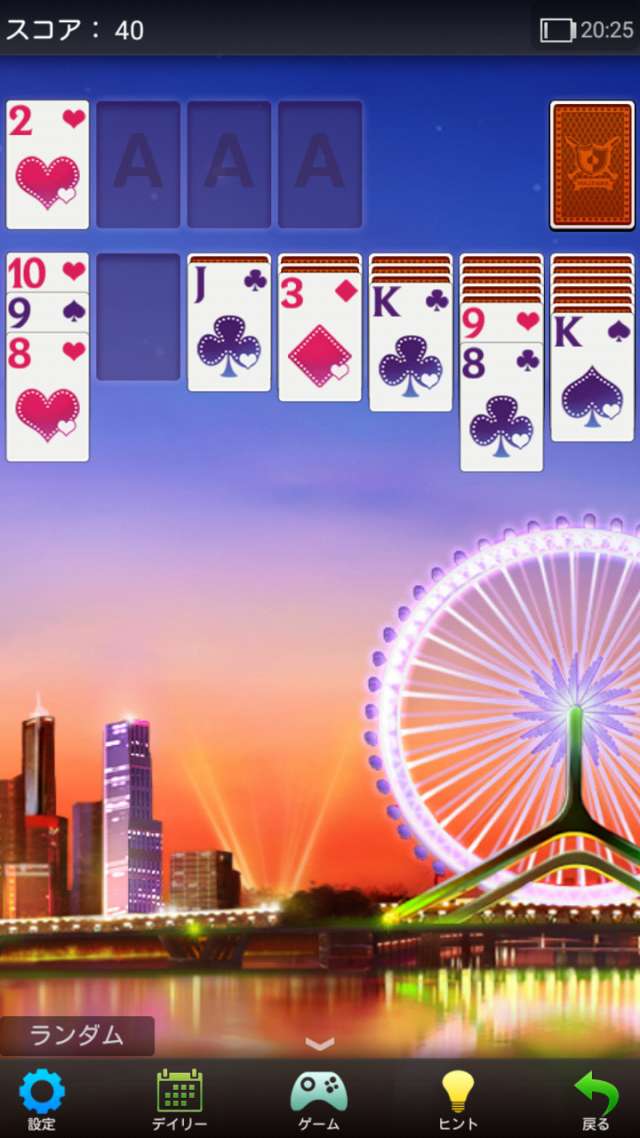Open 設定 settings gear
This screenshot has height=1138, width=640.
click(x=42, y=1099)
